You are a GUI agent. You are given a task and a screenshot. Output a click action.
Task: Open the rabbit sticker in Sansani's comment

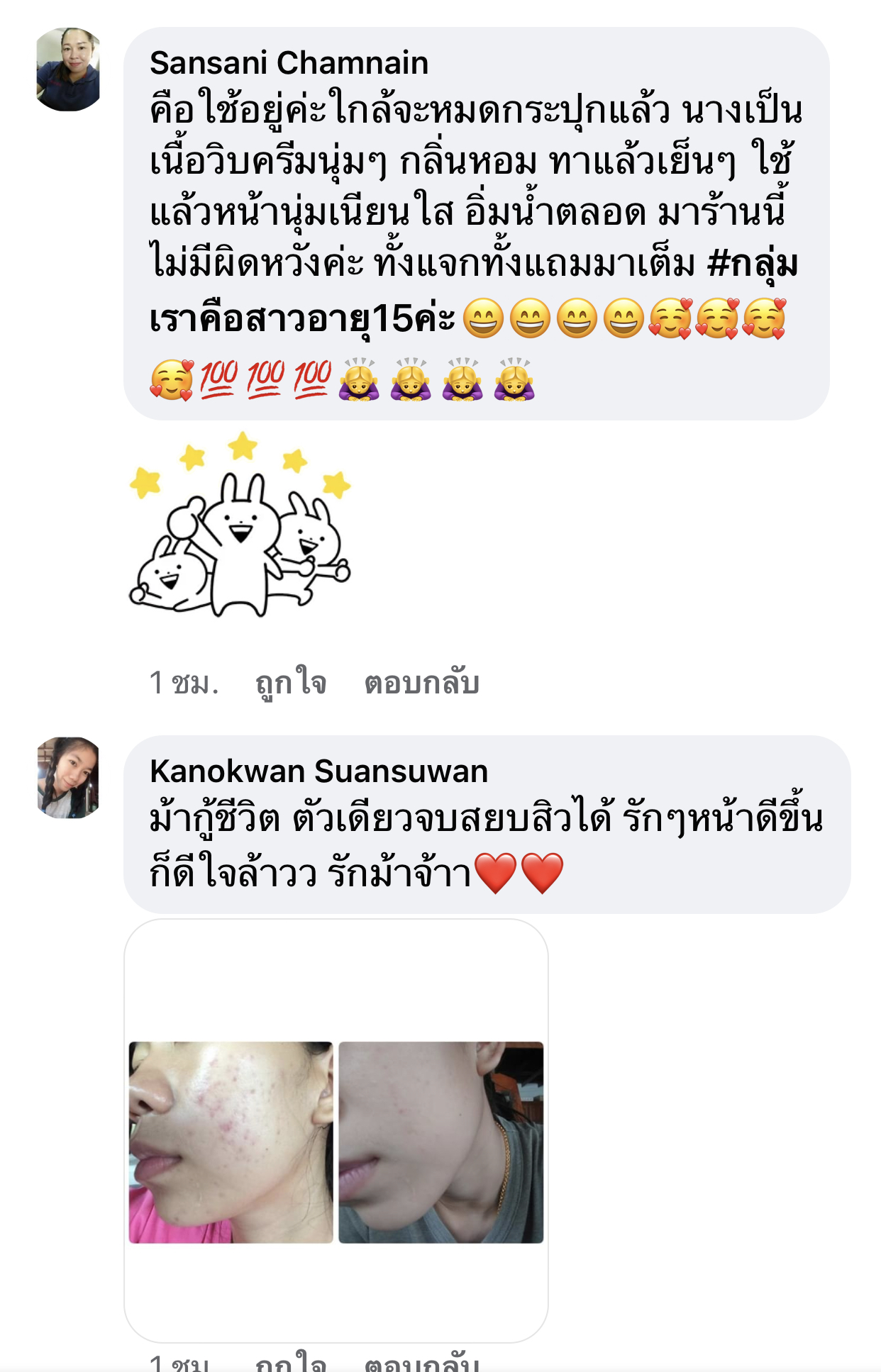tap(240, 526)
